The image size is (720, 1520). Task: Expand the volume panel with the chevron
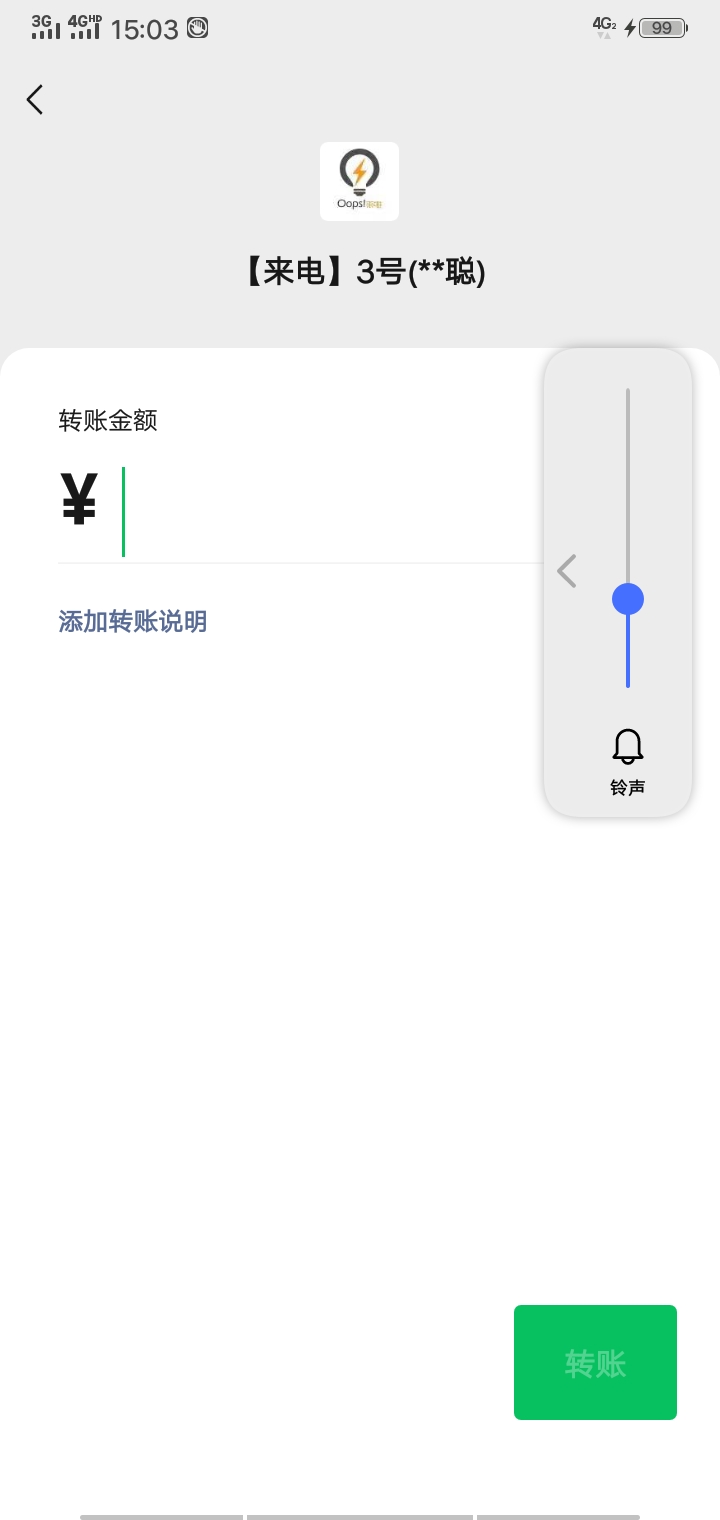click(567, 571)
